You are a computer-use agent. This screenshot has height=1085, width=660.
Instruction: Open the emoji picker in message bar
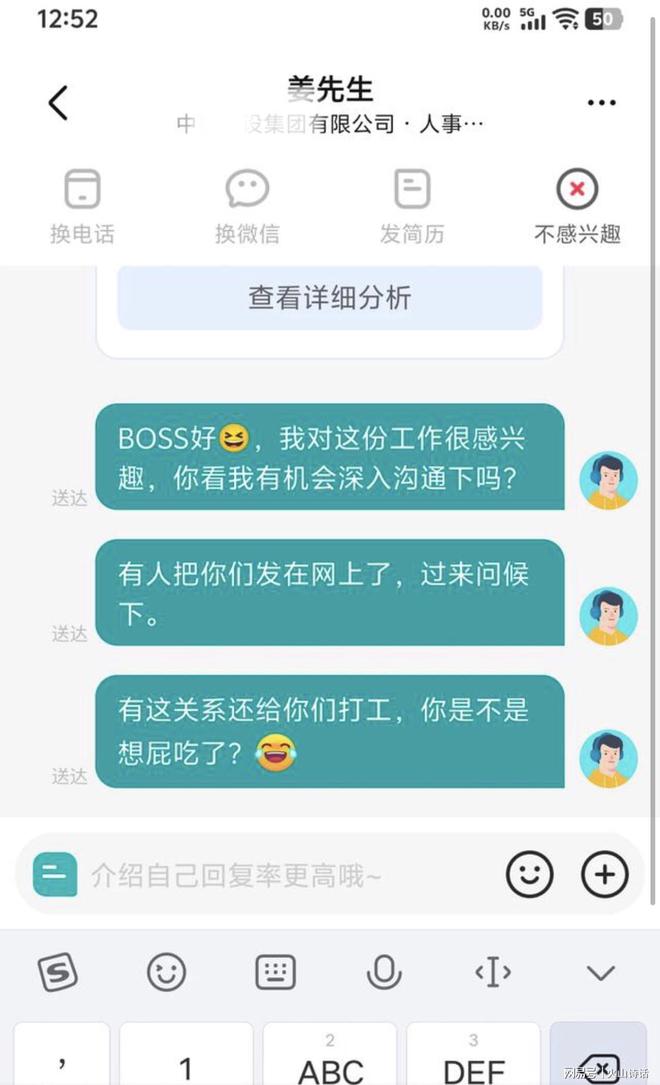tap(529, 874)
